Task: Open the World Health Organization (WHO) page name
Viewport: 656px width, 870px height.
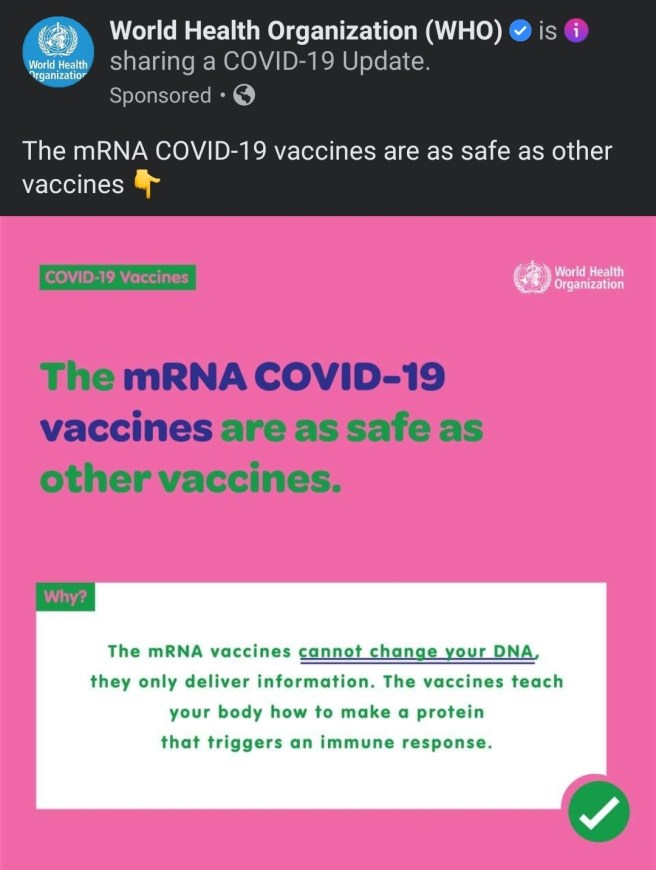Action: [x=305, y=30]
